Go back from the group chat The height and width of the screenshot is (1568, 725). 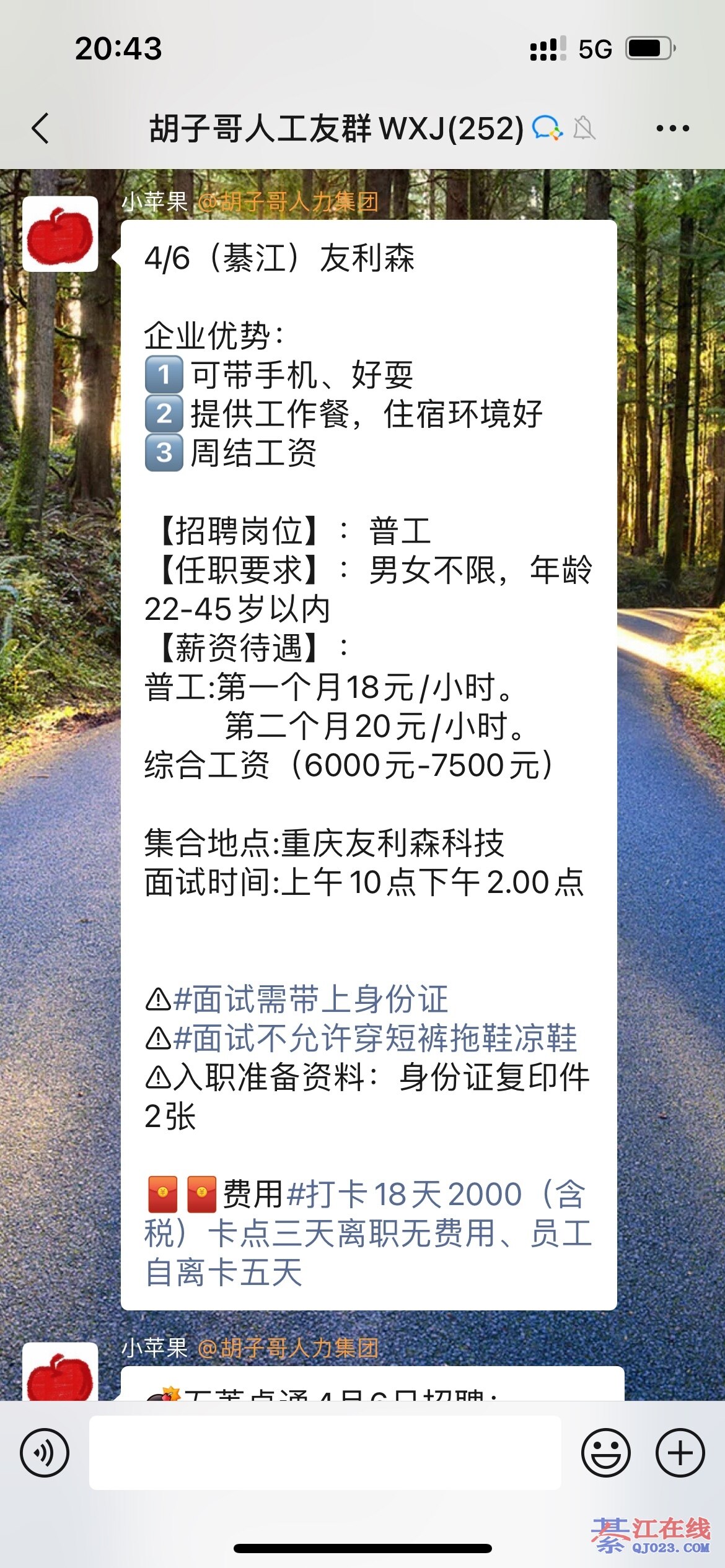pos(40,128)
